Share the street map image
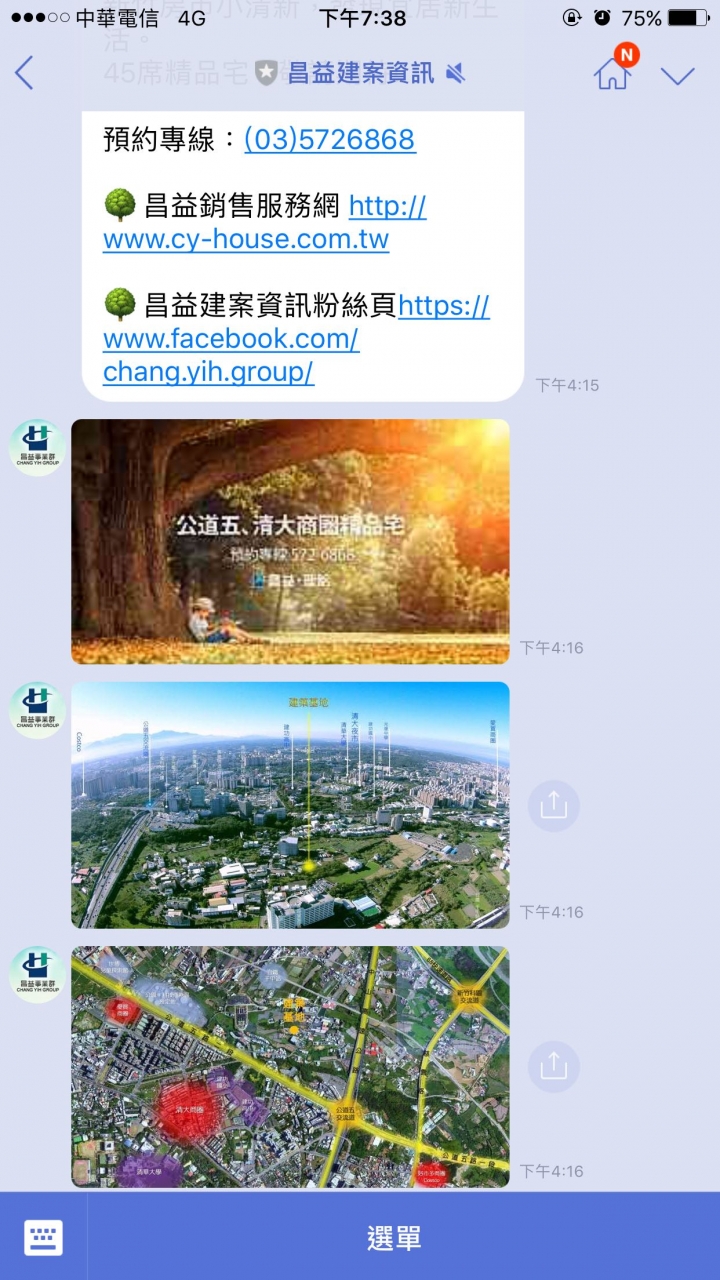 [x=553, y=1066]
